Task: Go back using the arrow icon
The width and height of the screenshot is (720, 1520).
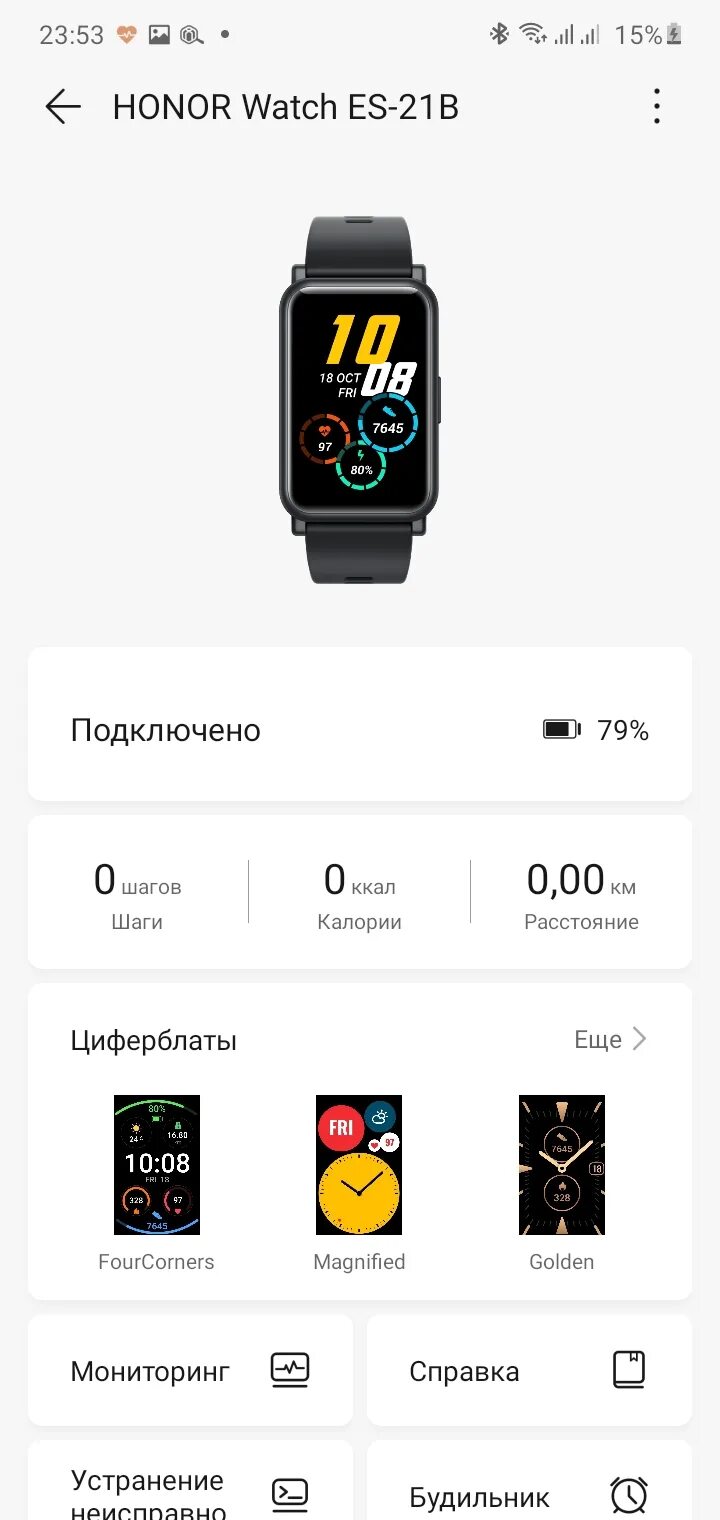Action: coord(62,107)
